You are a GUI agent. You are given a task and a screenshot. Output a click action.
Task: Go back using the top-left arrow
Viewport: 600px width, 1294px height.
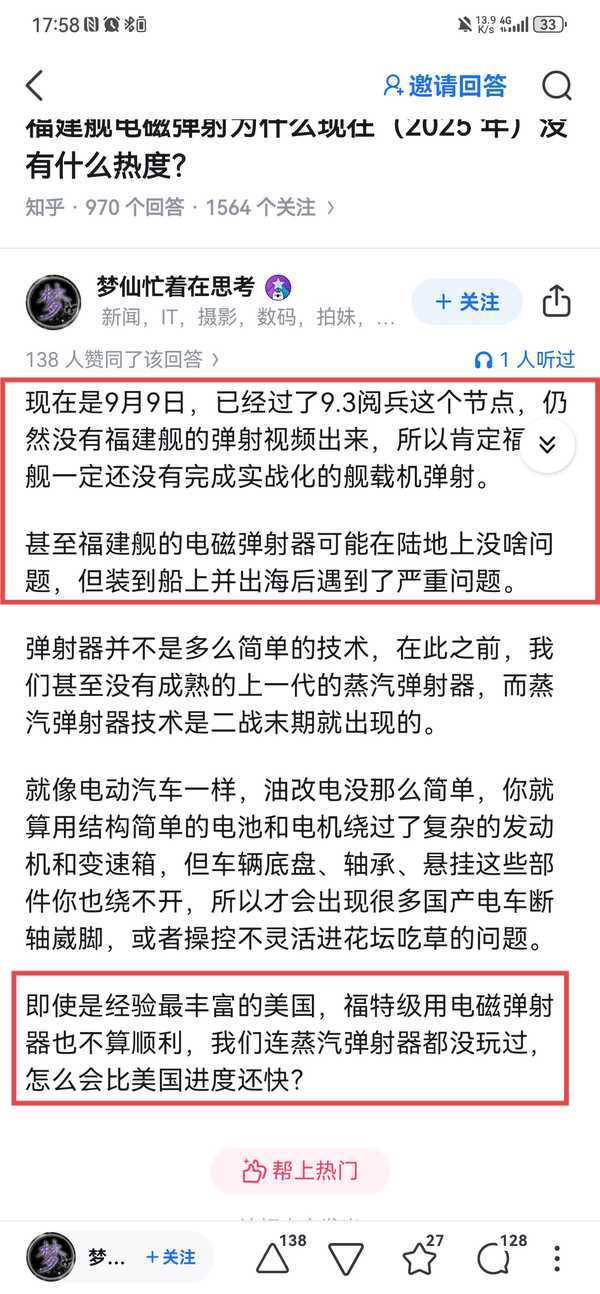click(x=35, y=86)
